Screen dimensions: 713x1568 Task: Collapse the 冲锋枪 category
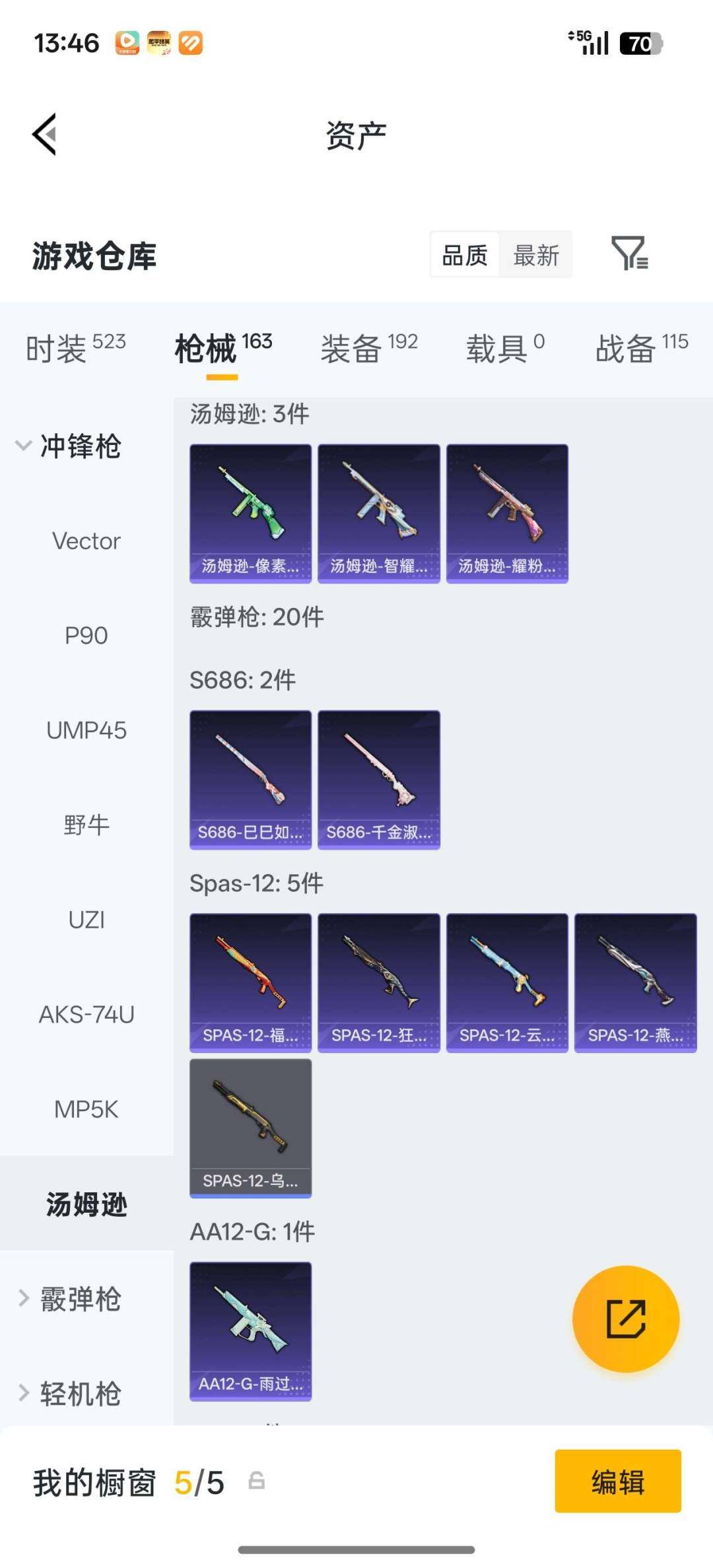click(x=69, y=446)
